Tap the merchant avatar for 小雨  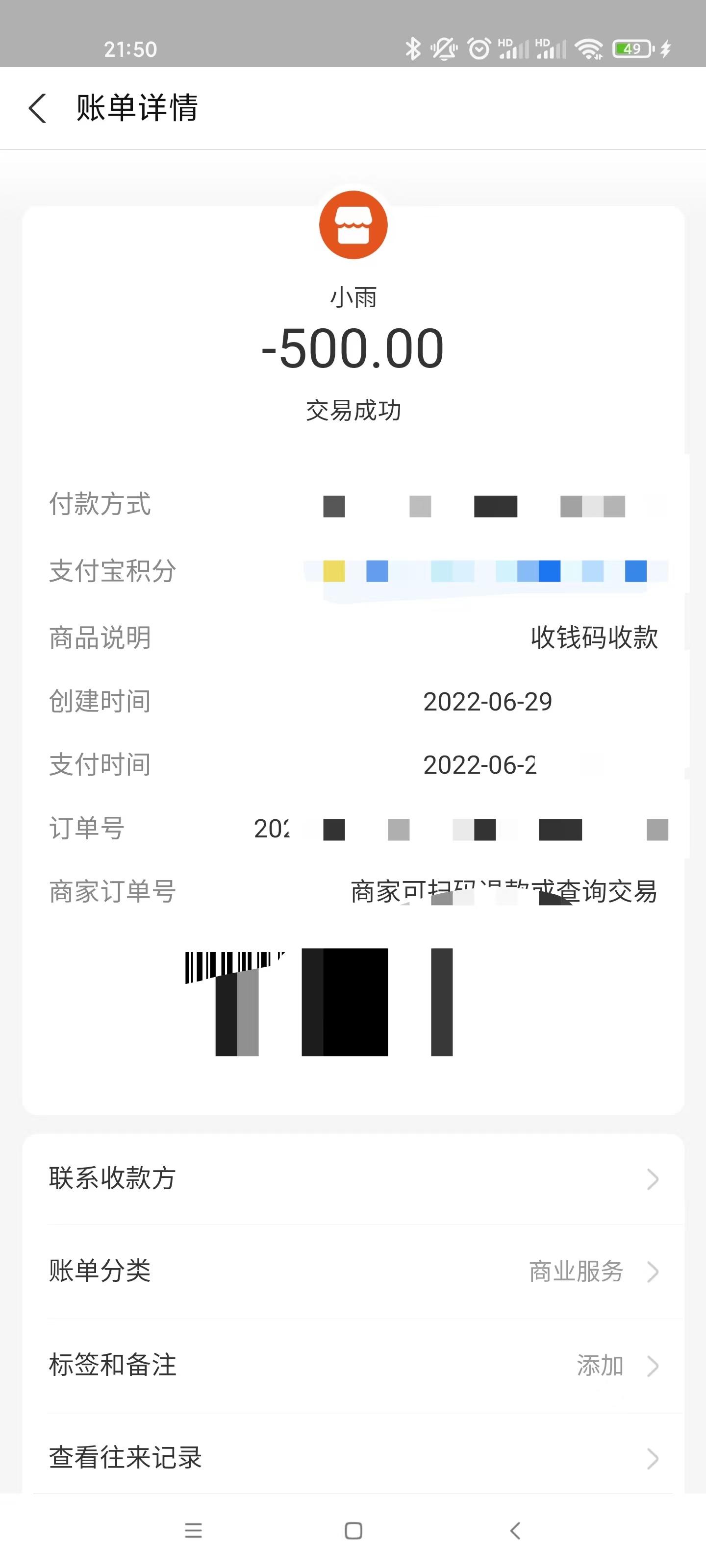pyautogui.click(x=353, y=224)
